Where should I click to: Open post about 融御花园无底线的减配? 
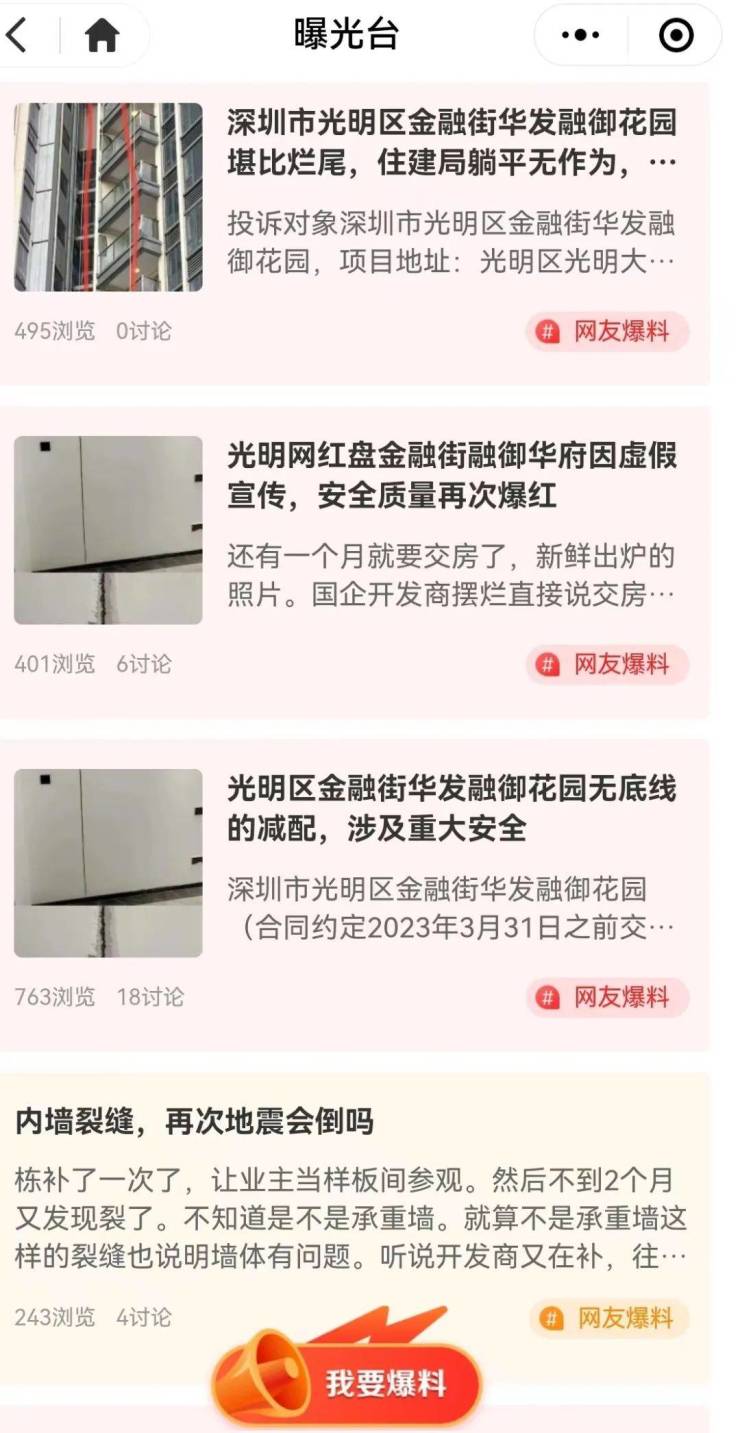451,808
